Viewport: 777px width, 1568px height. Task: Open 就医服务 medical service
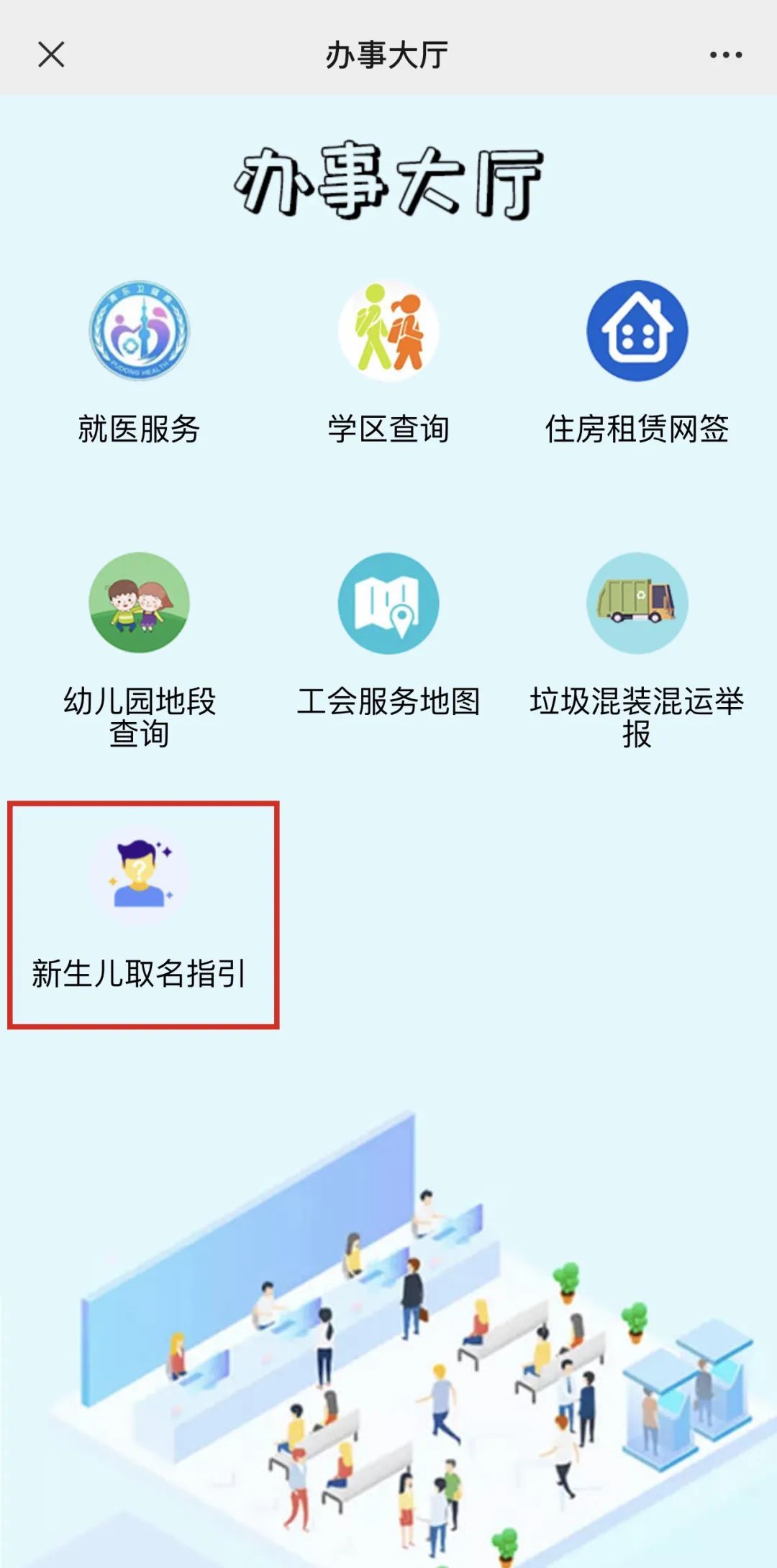(x=140, y=332)
